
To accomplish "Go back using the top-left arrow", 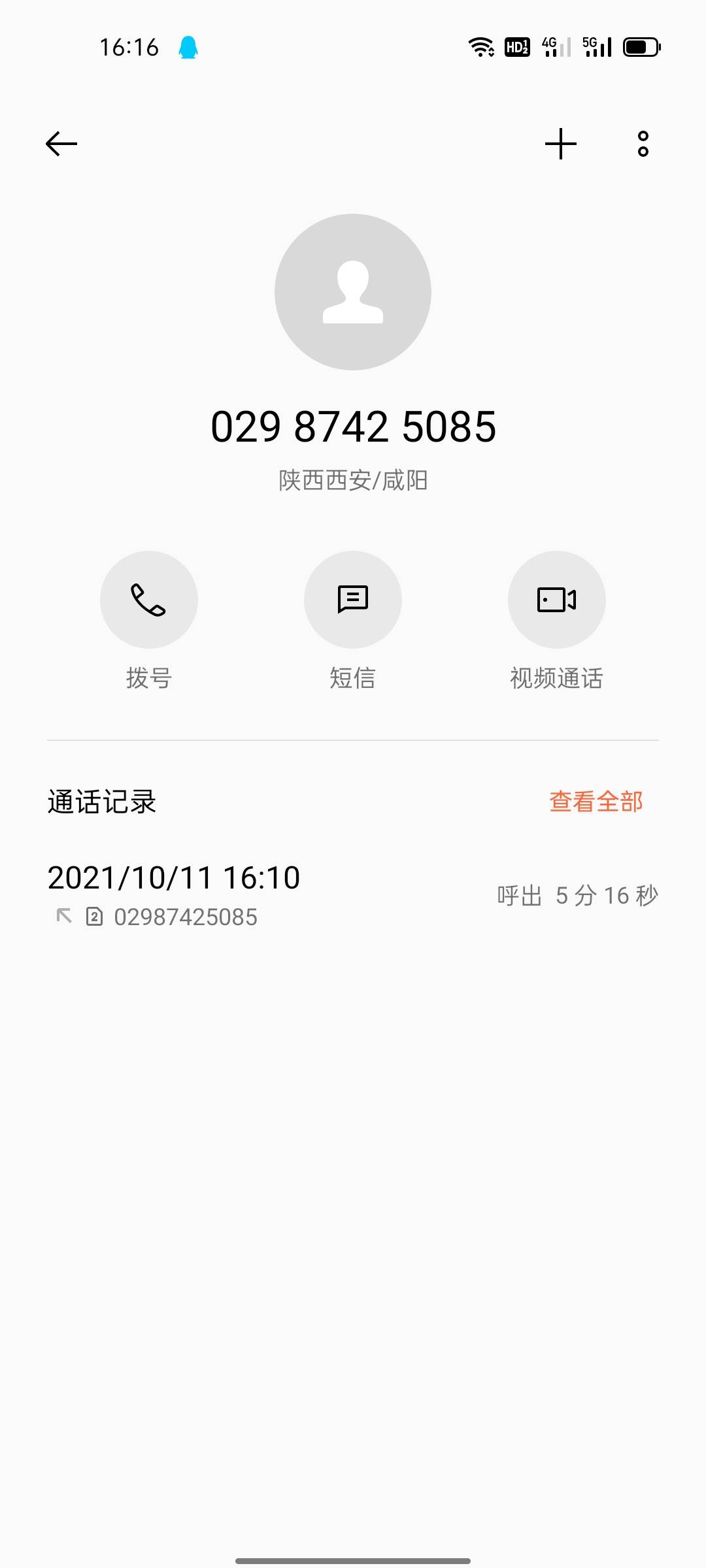I will point(61,144).
